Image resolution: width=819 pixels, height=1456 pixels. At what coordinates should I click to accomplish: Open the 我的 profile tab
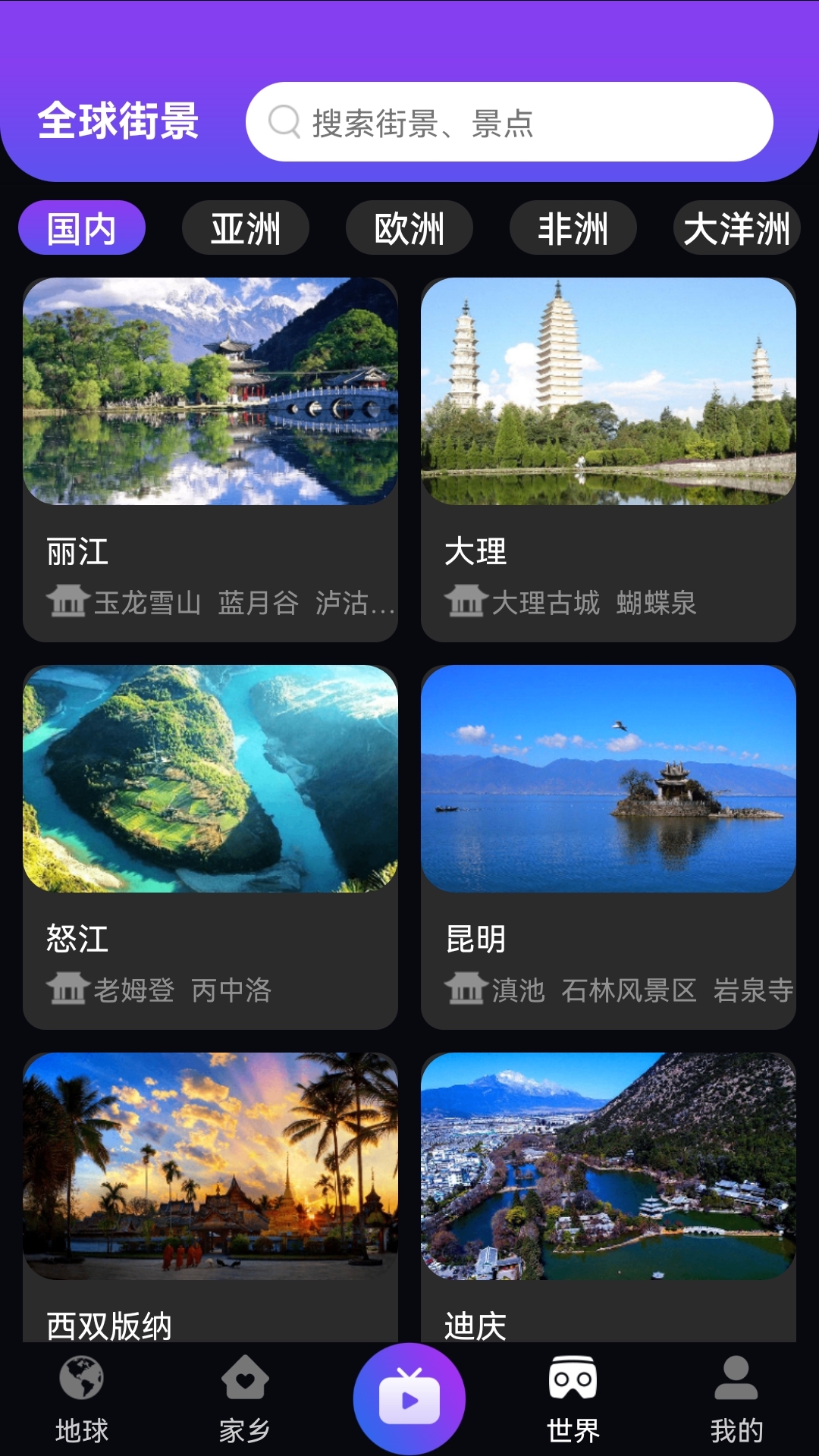[x=736, y=1398]
